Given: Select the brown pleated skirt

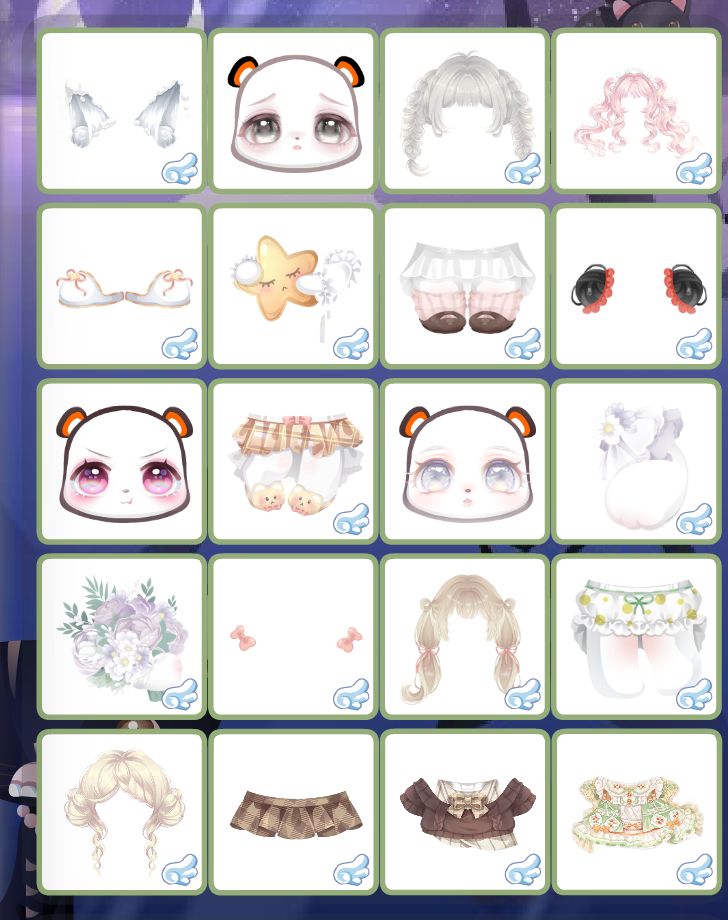Looking at the screenshot, I should click(x=293, y=811).
